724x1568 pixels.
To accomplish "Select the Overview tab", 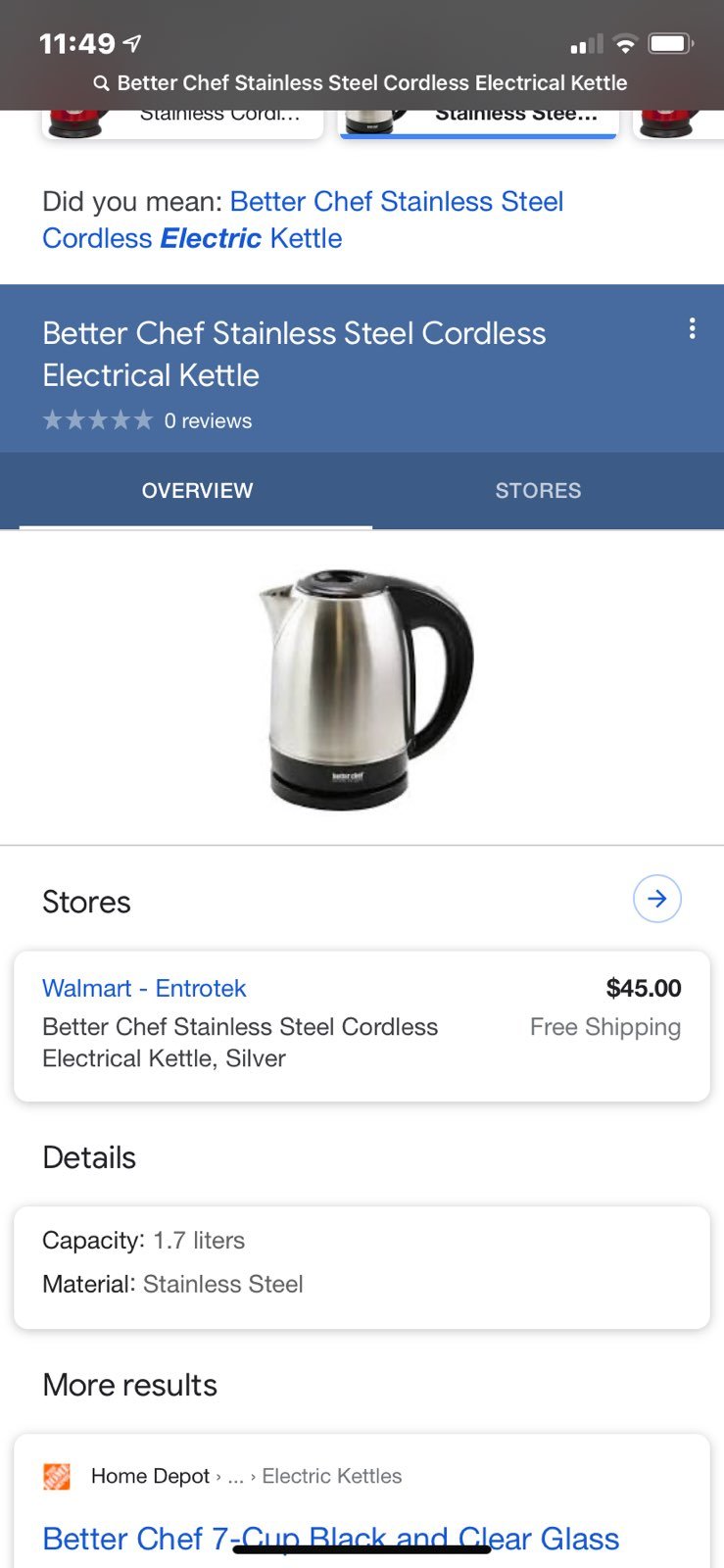I will pyautogui.click(x=197, y=490).
